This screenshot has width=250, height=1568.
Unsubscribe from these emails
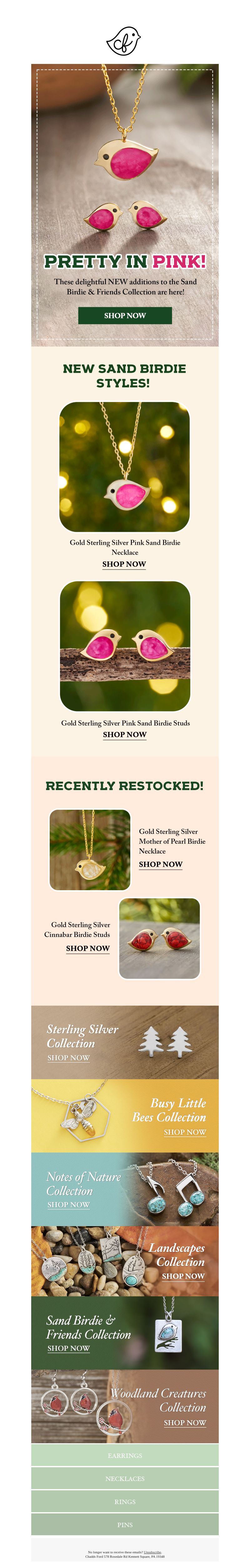[152, 1552]
